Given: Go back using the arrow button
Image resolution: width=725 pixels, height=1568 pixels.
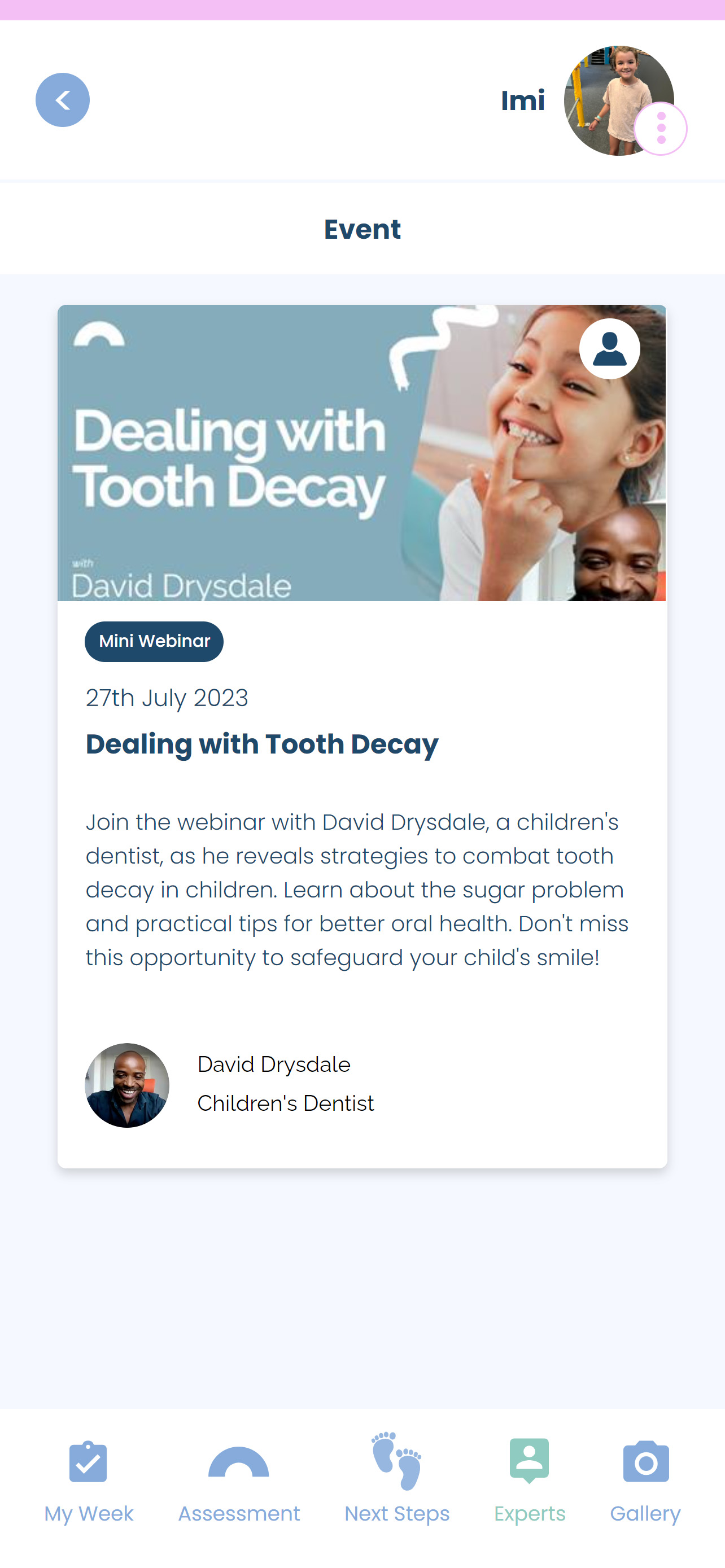Looking at the screenshot, I should [x=62, y=100].
